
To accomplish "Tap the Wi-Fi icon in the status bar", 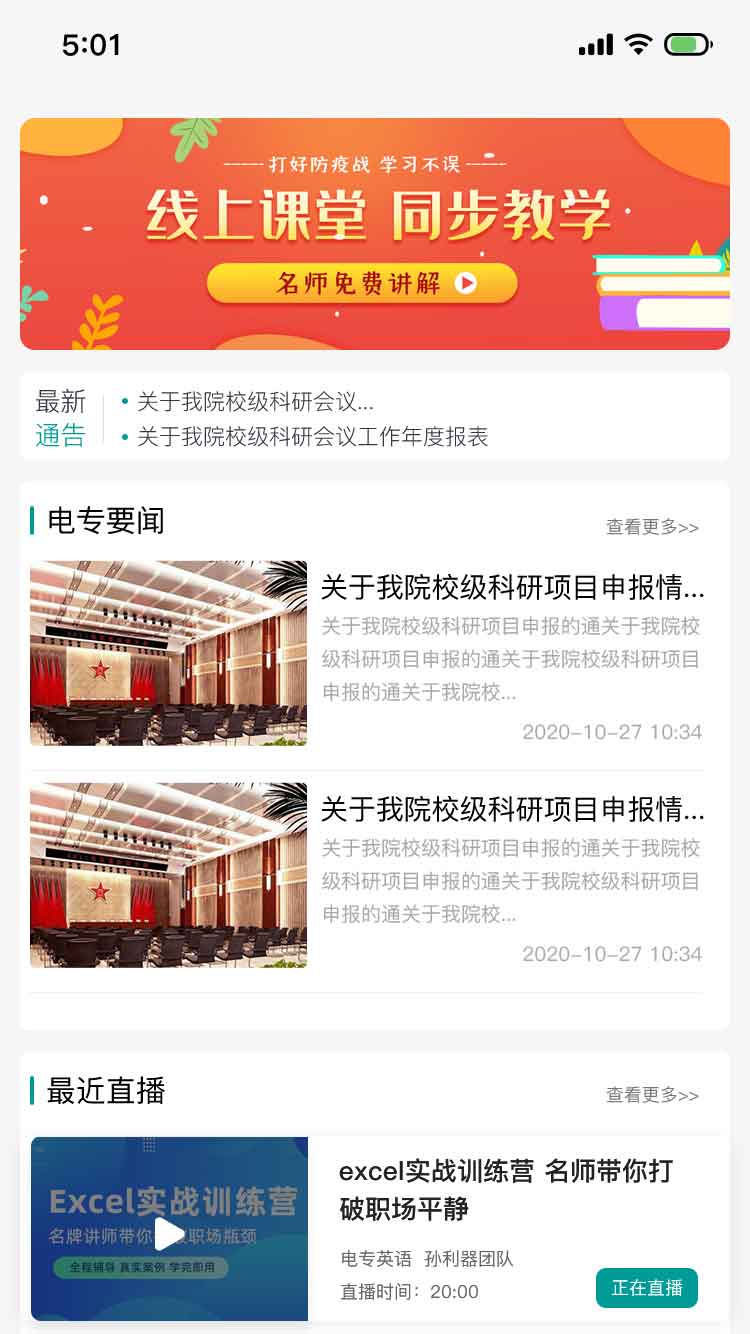I will click(x=637, y=44).
